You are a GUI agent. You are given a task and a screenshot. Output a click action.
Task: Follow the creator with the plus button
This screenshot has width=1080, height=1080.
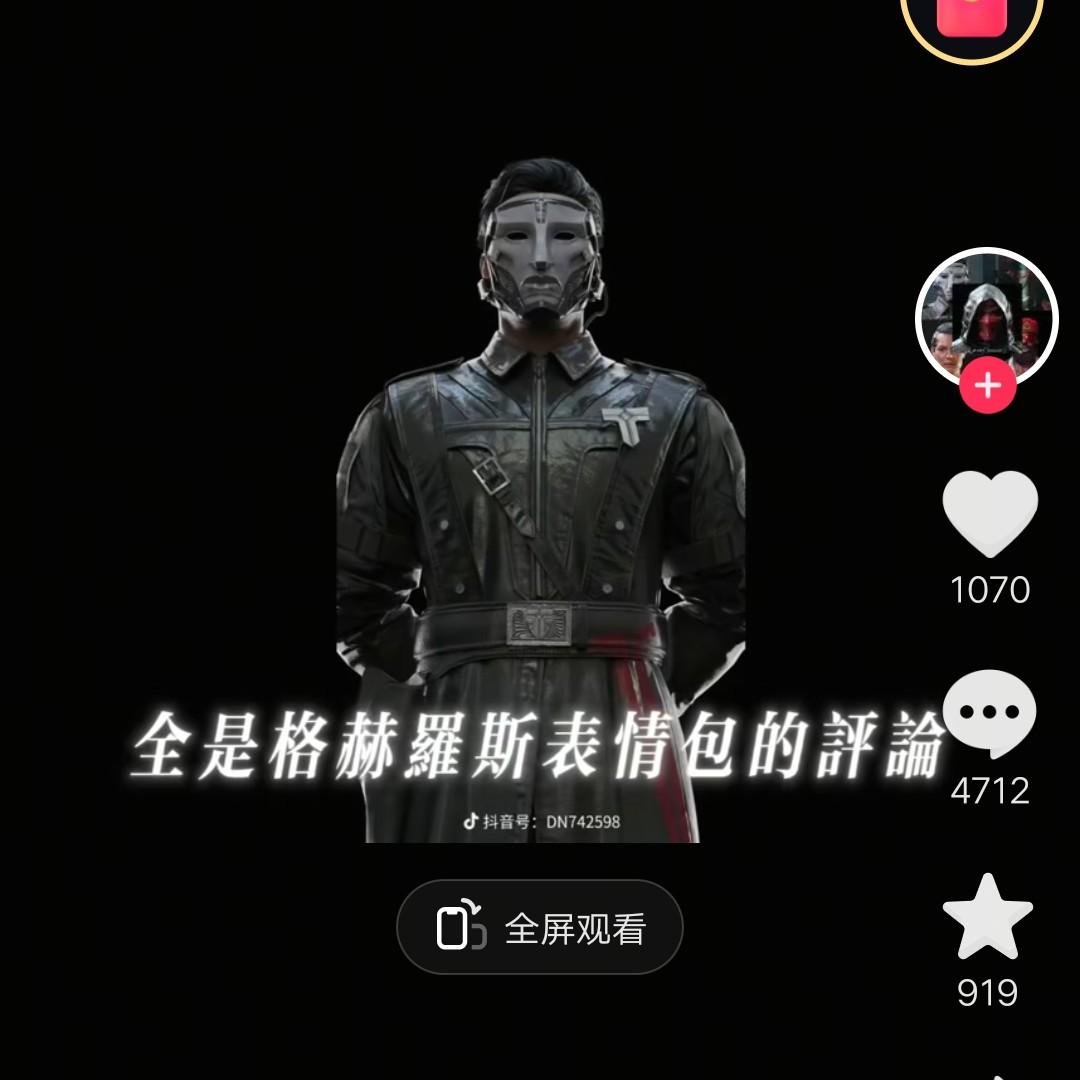pyautogui.click(x=988, y=386)
